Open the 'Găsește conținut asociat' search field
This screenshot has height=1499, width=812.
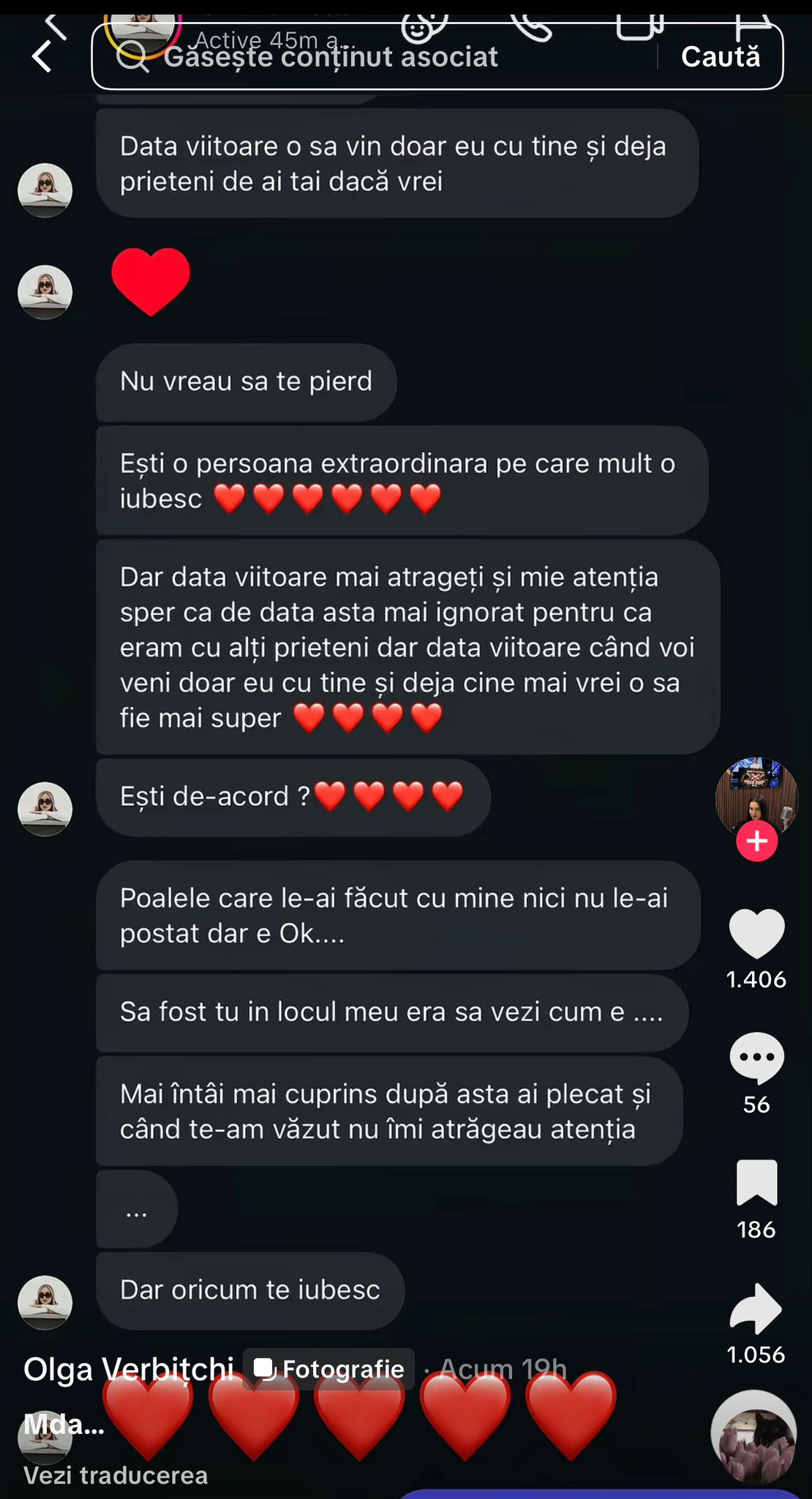pos(366,57)
